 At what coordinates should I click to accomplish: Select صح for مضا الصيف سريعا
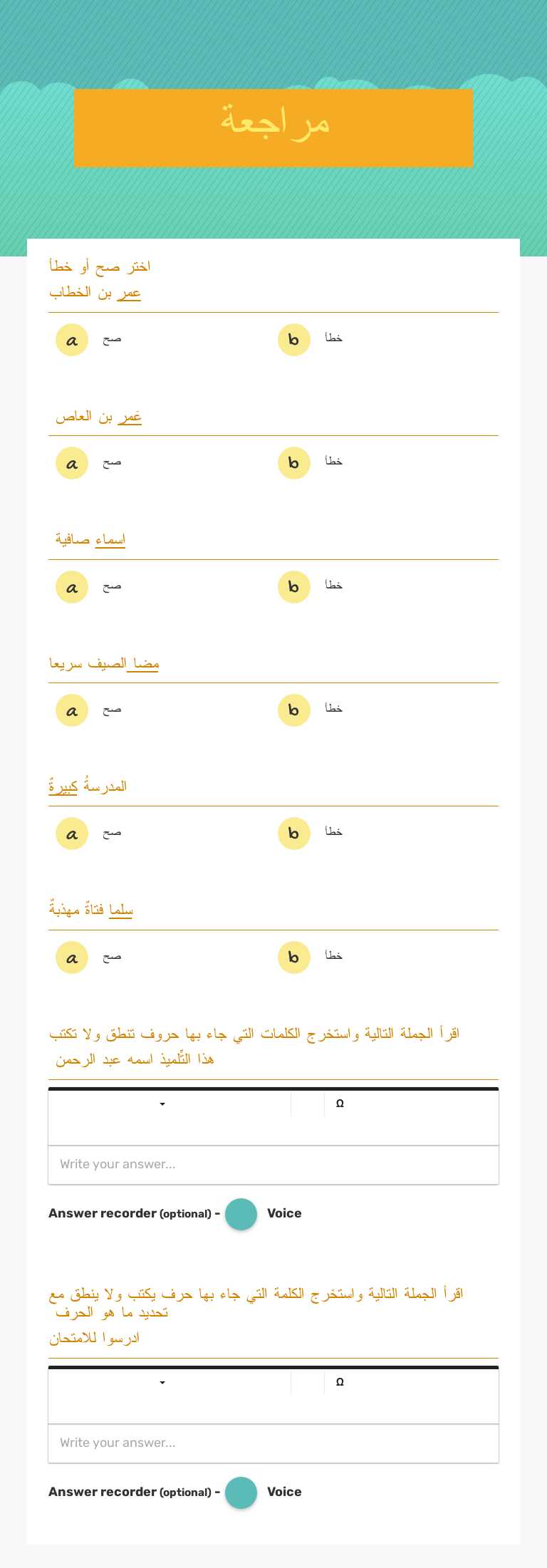click(x=71, y=710)
